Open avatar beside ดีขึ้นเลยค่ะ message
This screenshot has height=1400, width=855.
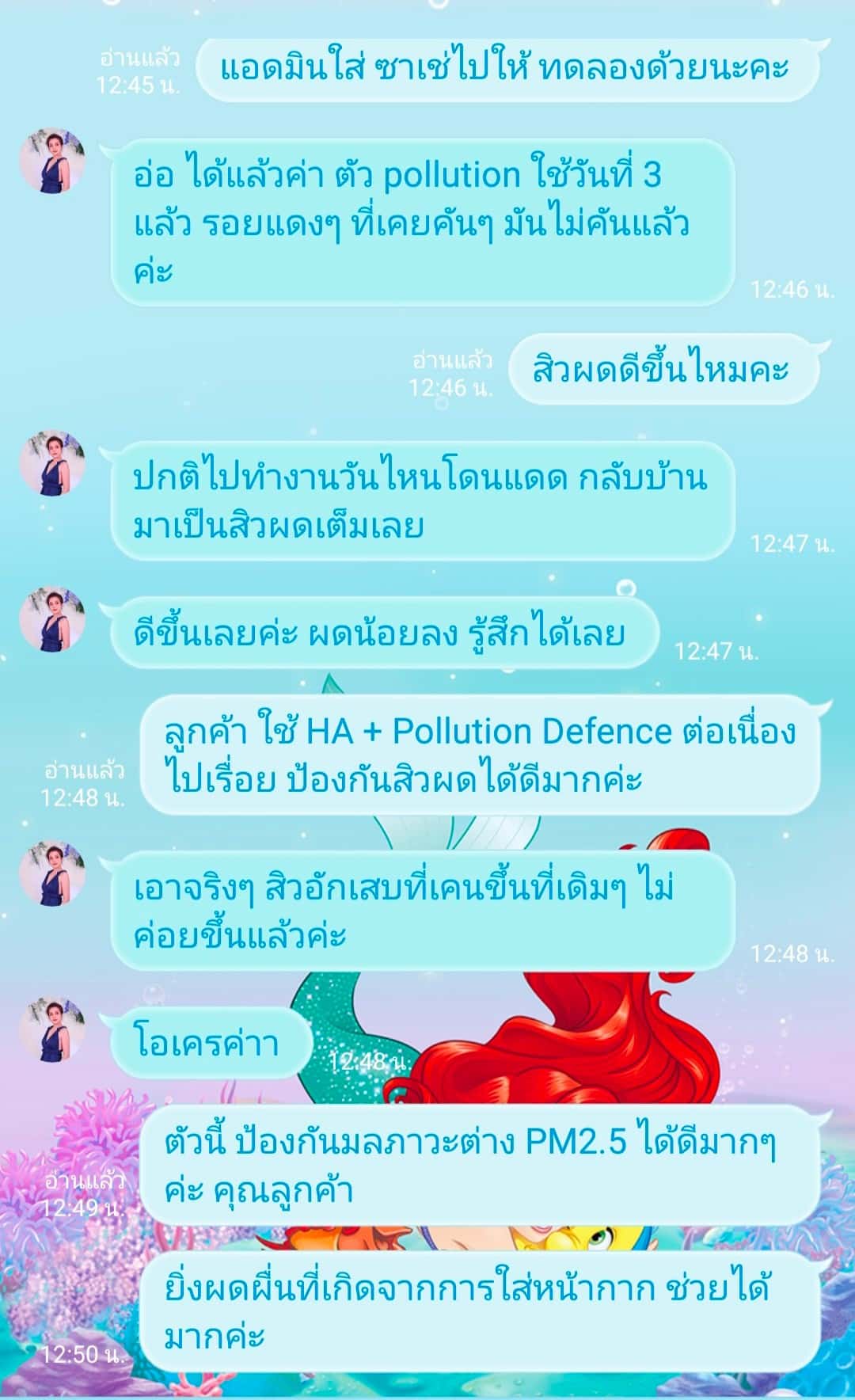(52, 618)
